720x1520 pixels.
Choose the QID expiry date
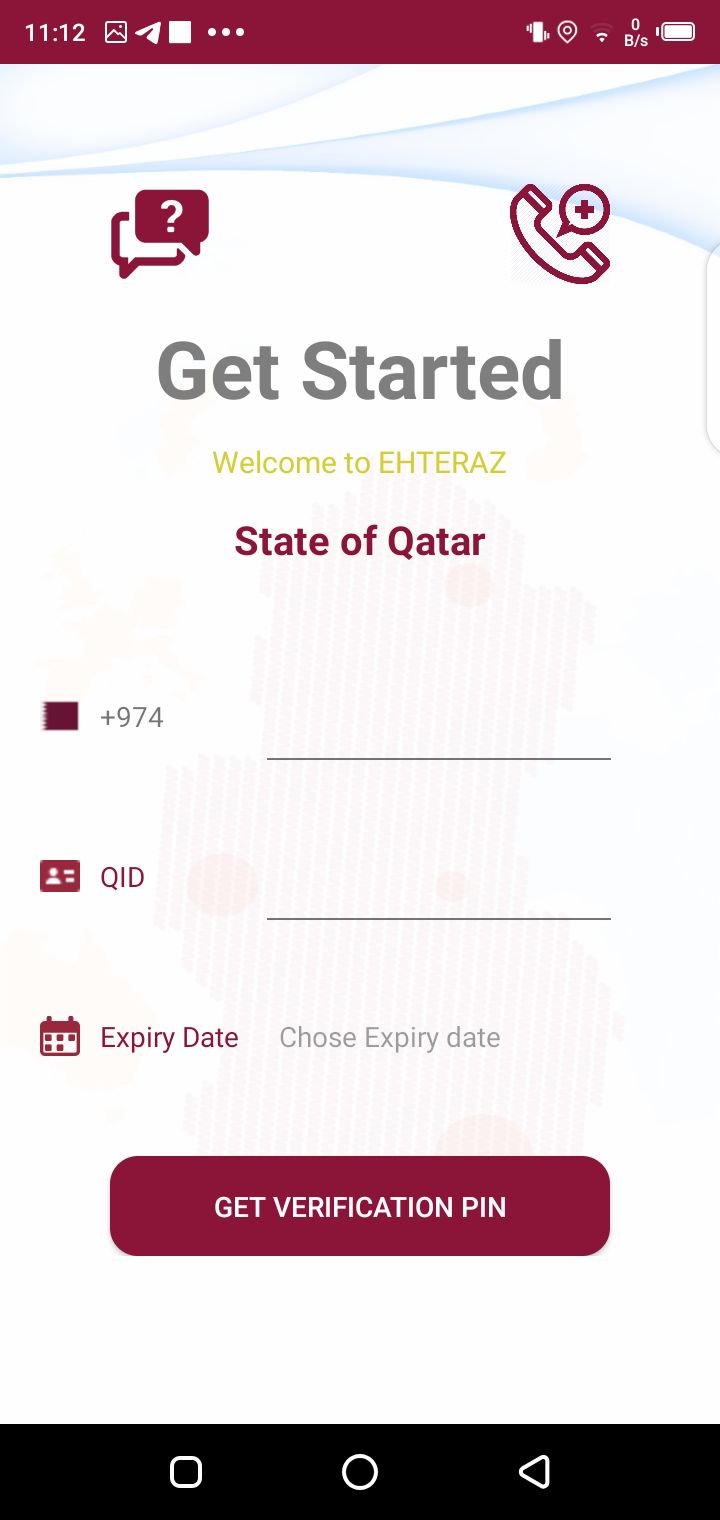coord(390,1038)
